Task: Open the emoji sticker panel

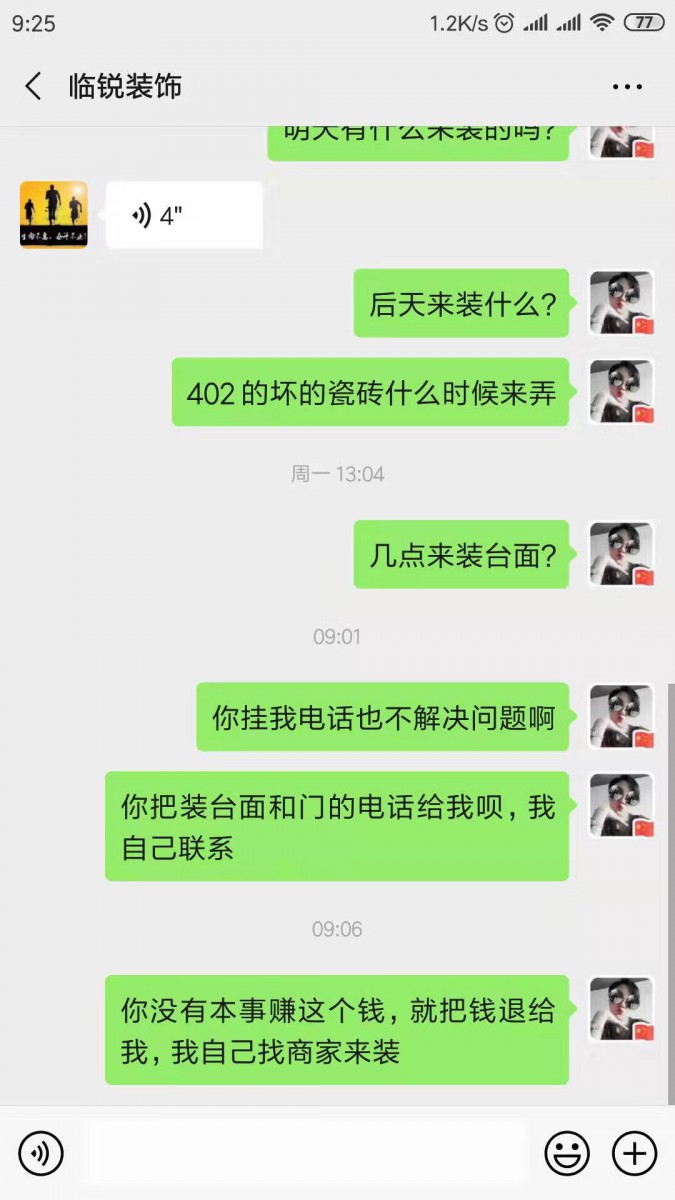Action: click(x=566, y=1153)
